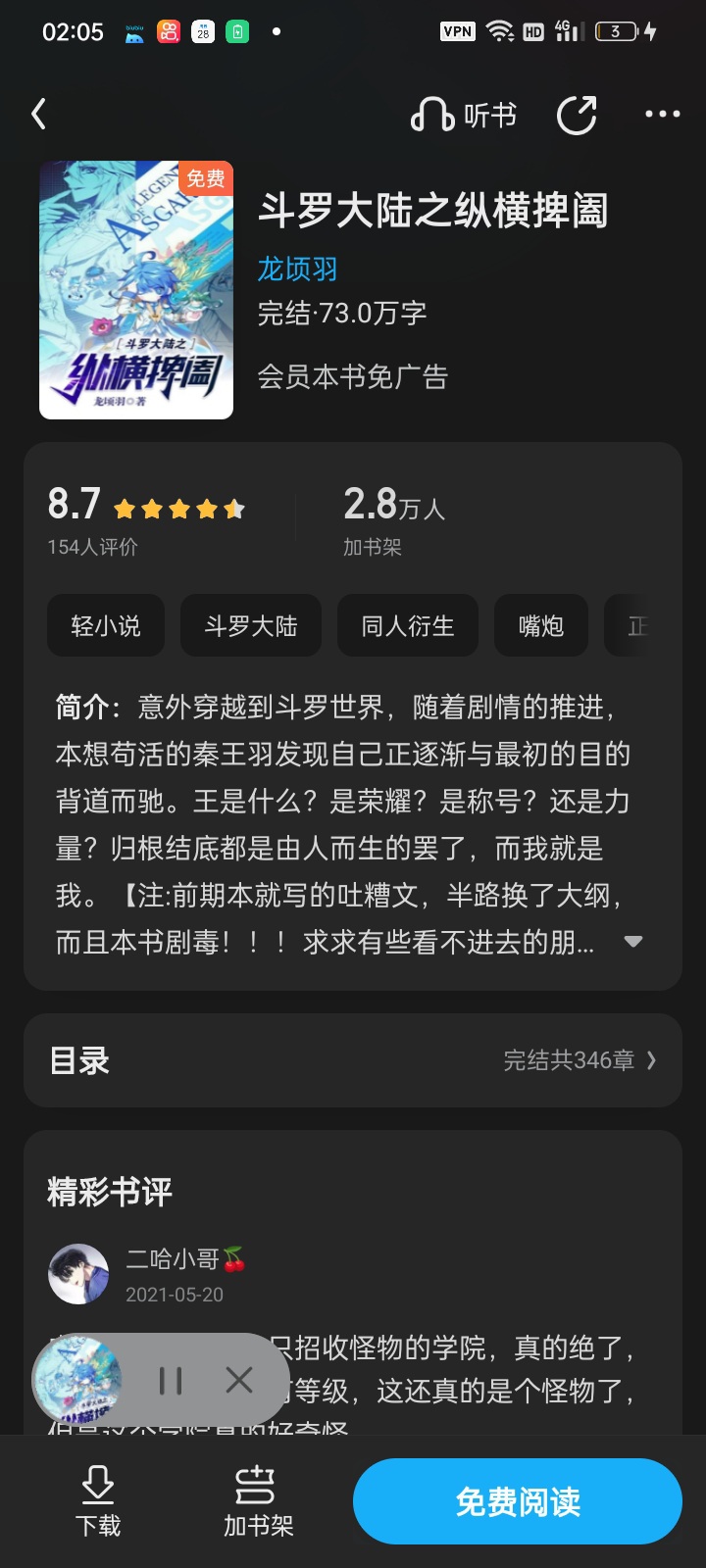Pause the floating audio player
Image resolution: width=706 pixels, height=1568 pixels.
pyautogui.click(x=171, y=1381)
